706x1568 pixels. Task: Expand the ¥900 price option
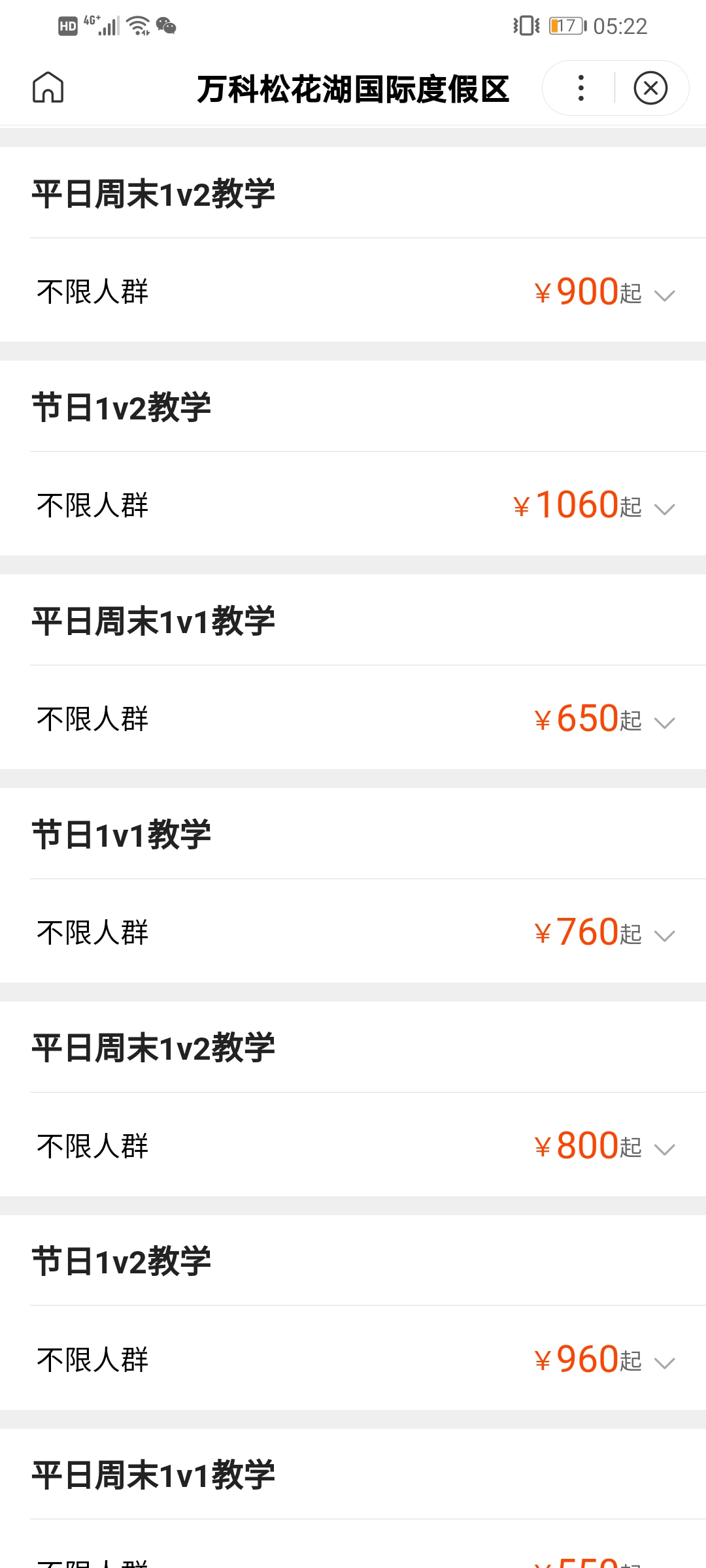click(x=664, y=296)
